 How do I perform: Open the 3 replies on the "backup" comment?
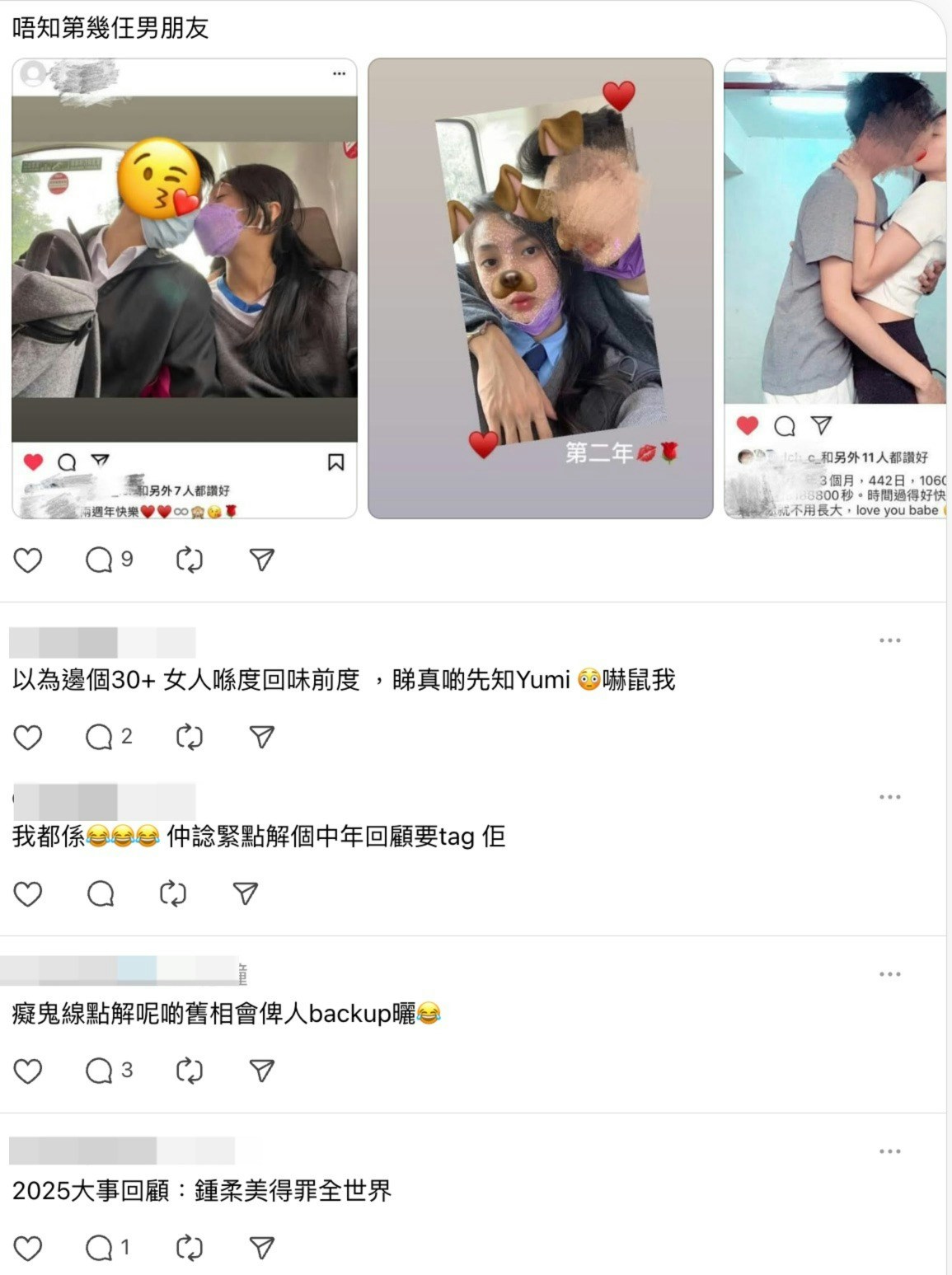click(108, 1071)
